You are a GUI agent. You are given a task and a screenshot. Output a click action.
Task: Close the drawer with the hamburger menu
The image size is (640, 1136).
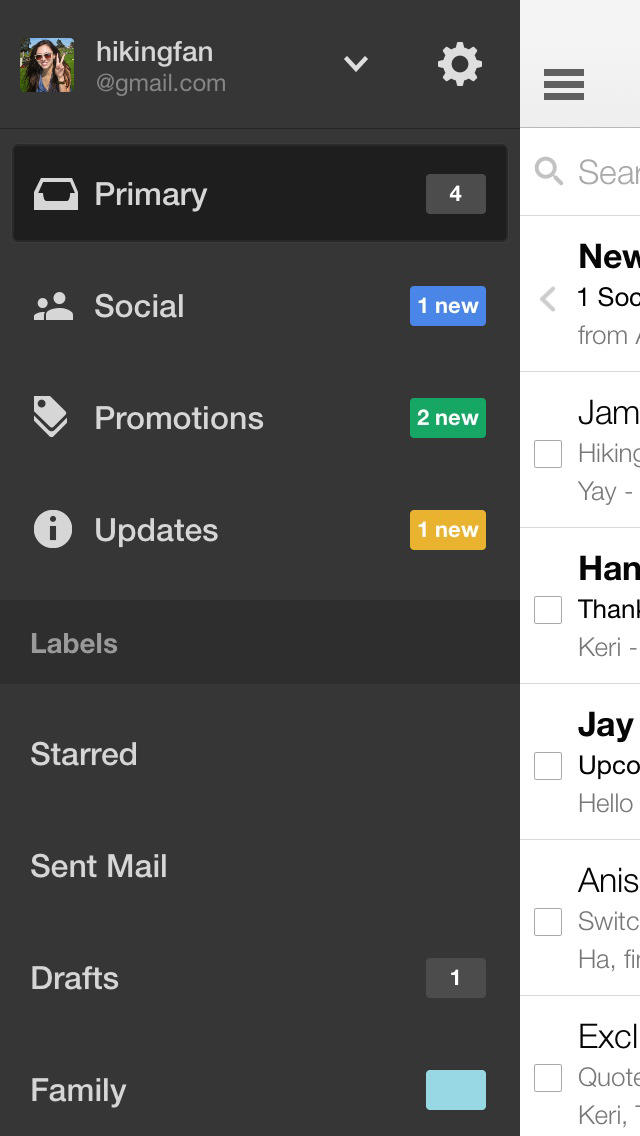pyautogui.click(x=564, y=85)
